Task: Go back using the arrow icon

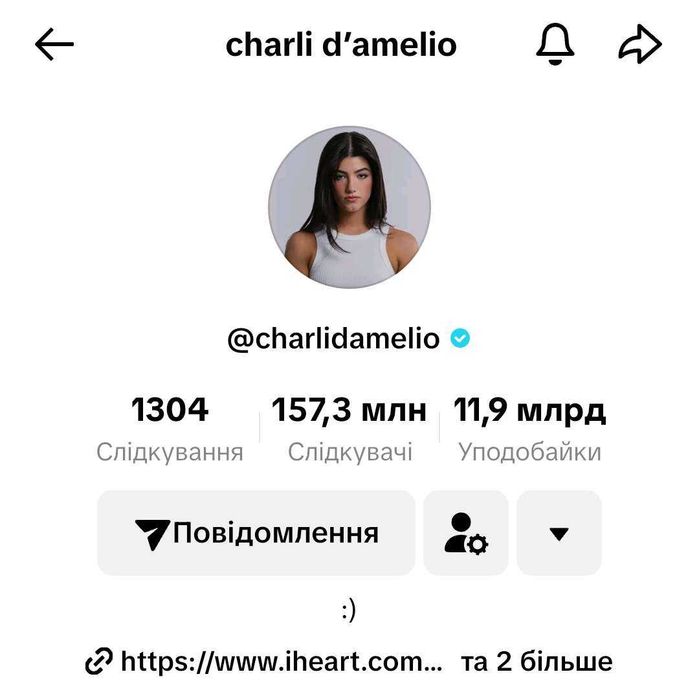Action: tap(55, 44)
